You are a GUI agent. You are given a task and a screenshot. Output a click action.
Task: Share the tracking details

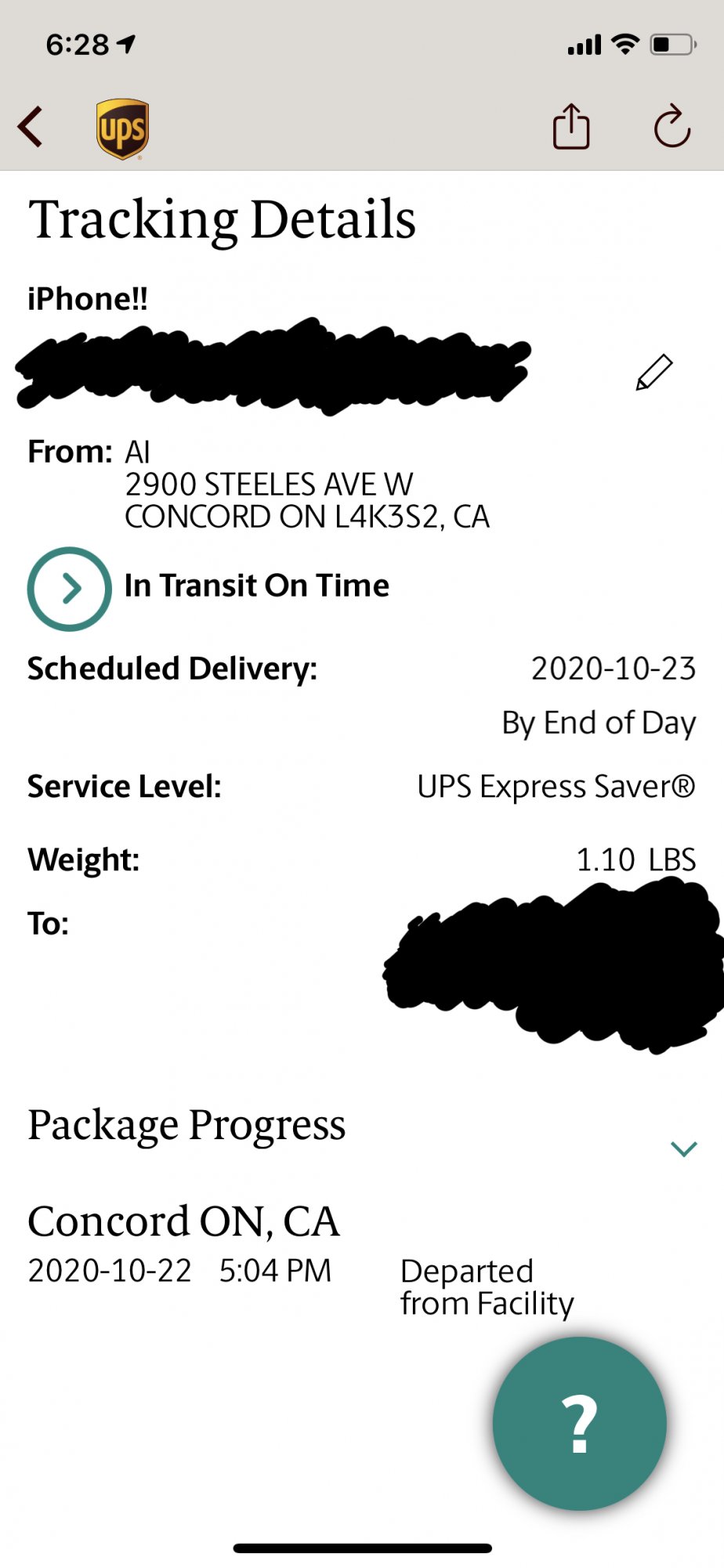tap(571, 126)
